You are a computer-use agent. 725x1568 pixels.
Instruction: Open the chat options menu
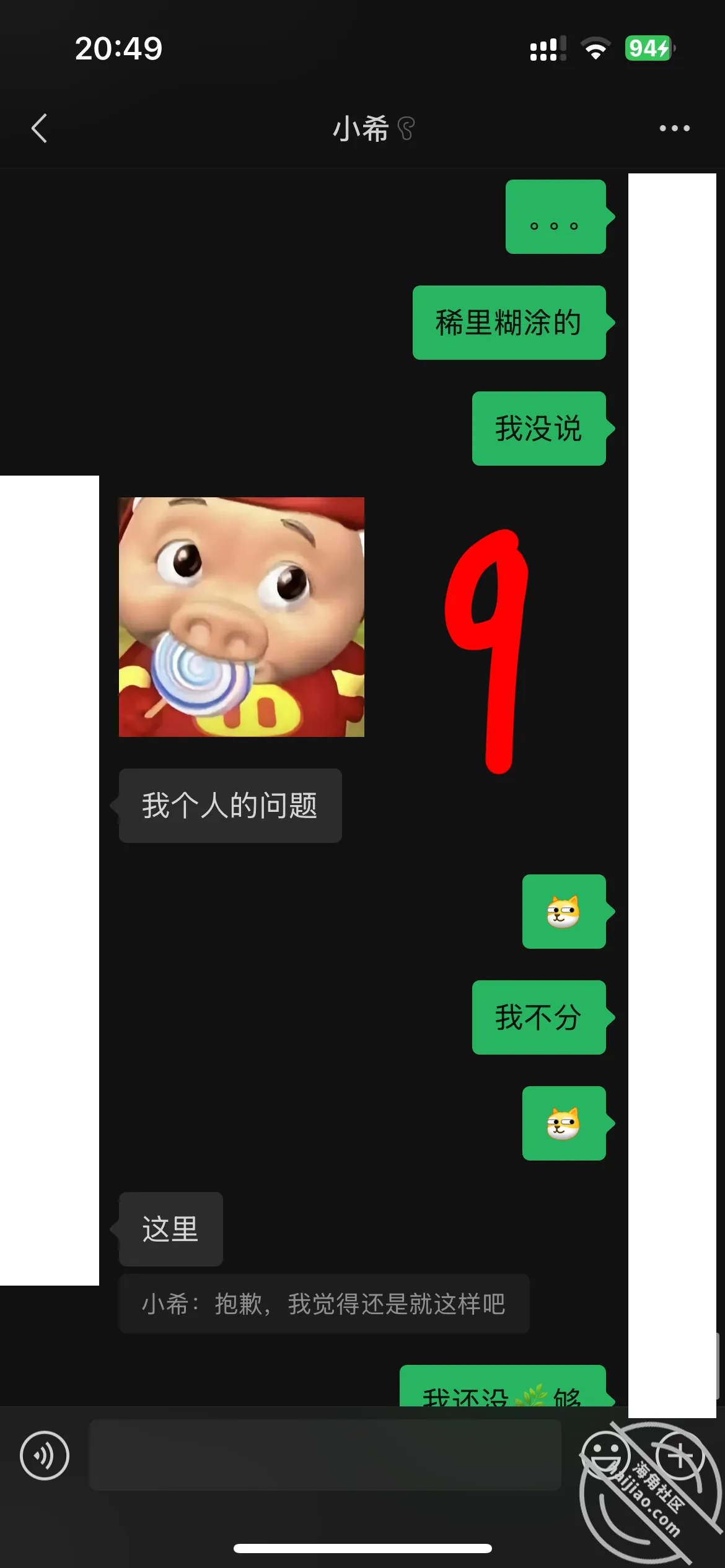[x=674, y=128]
